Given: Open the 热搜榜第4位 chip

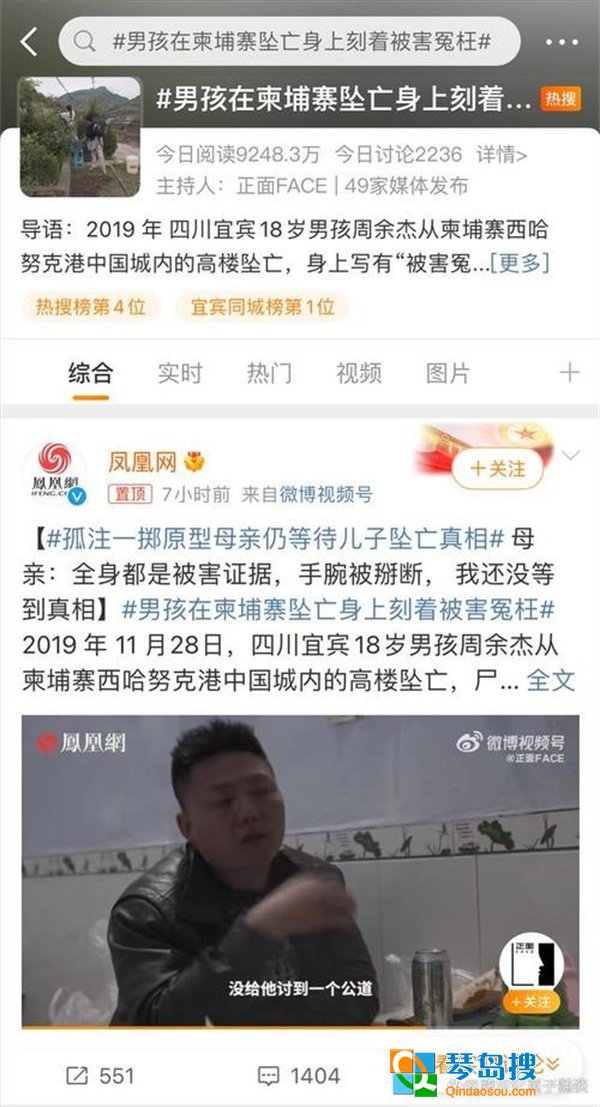Looking at the screenshot, I should pos(90,307).
